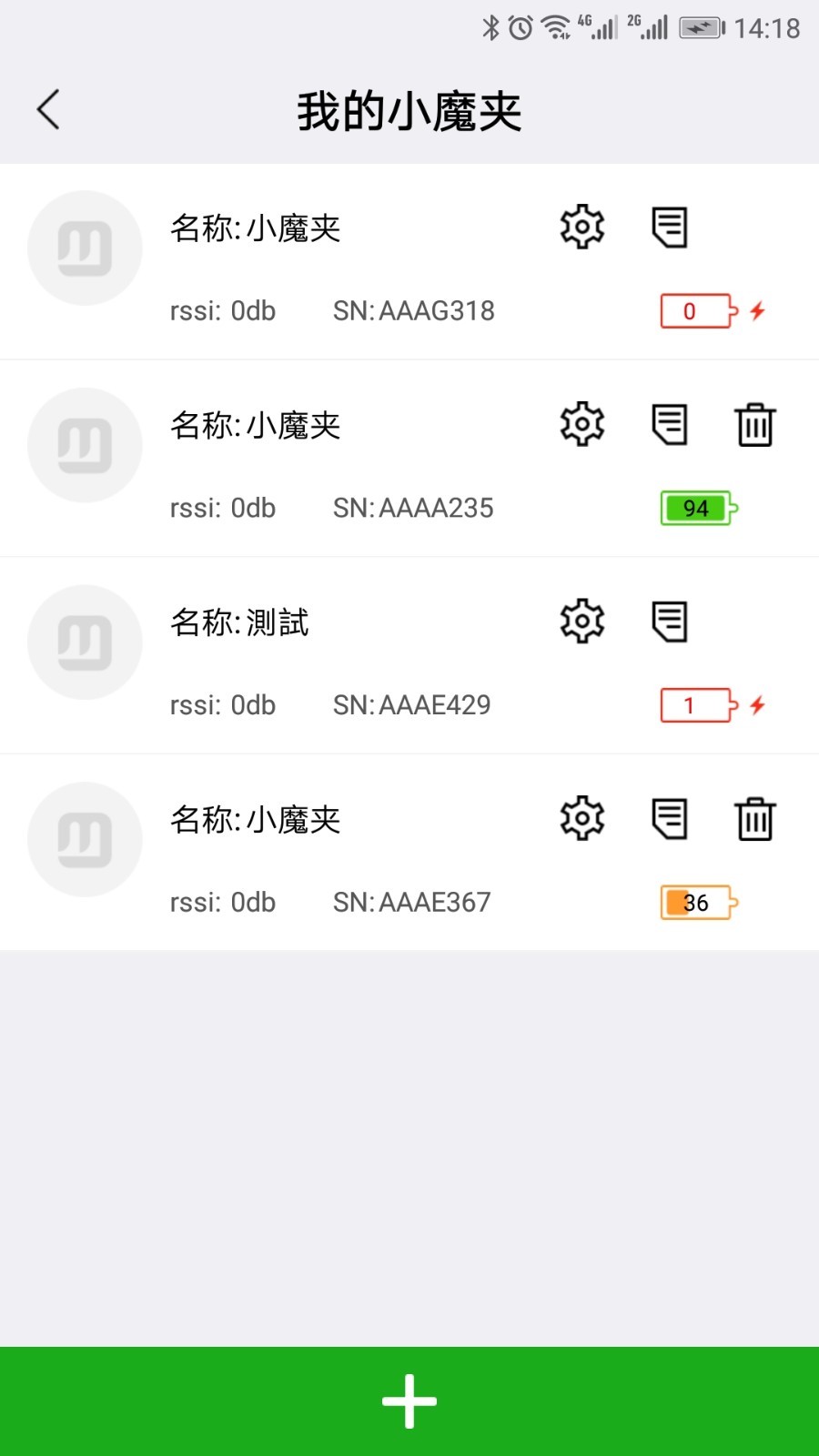
Task: Open settings gear for device SN AAAA235
Action: tap(581, 424)
